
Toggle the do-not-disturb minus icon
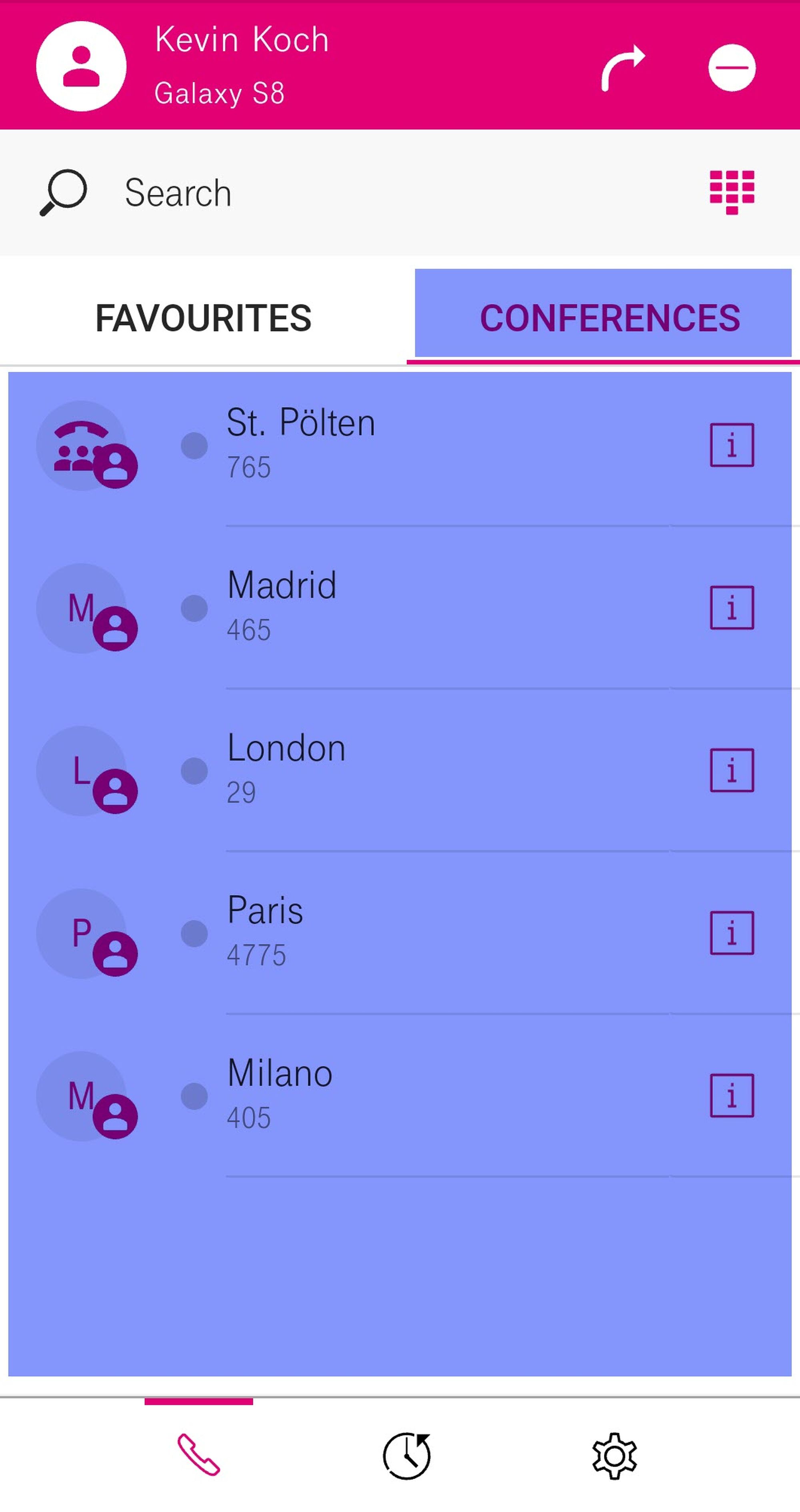click(x=731, y=68)
